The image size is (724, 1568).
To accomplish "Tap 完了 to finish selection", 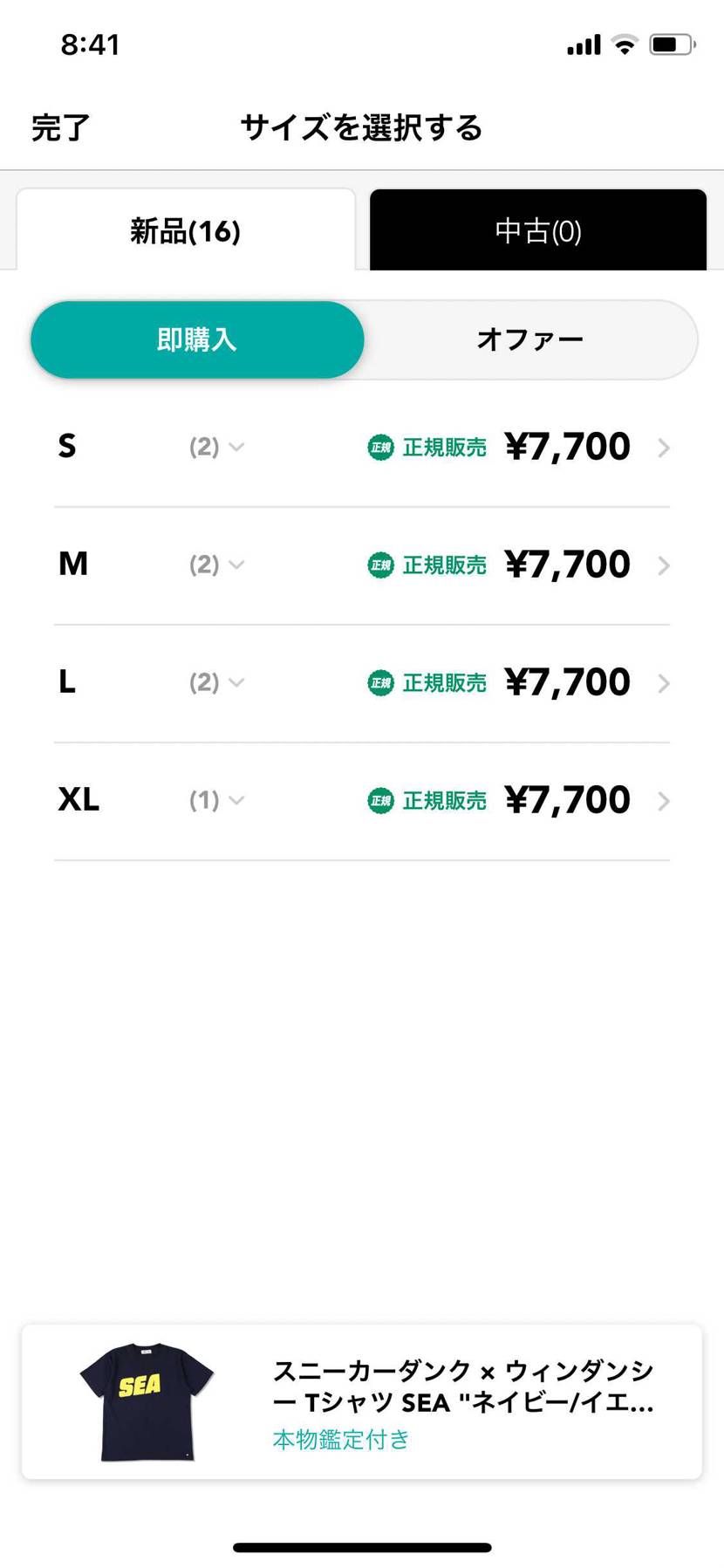I will point(58,127).
